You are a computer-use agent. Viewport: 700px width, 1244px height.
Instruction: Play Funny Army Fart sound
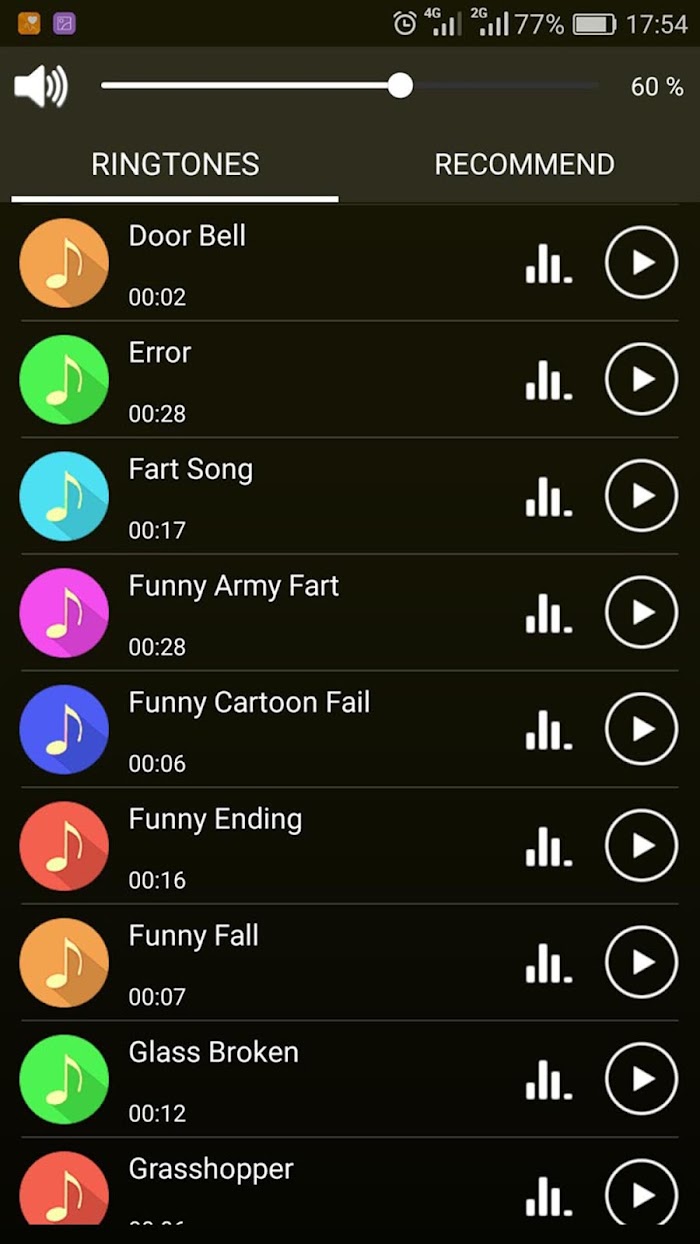click(x=642, y=612)
